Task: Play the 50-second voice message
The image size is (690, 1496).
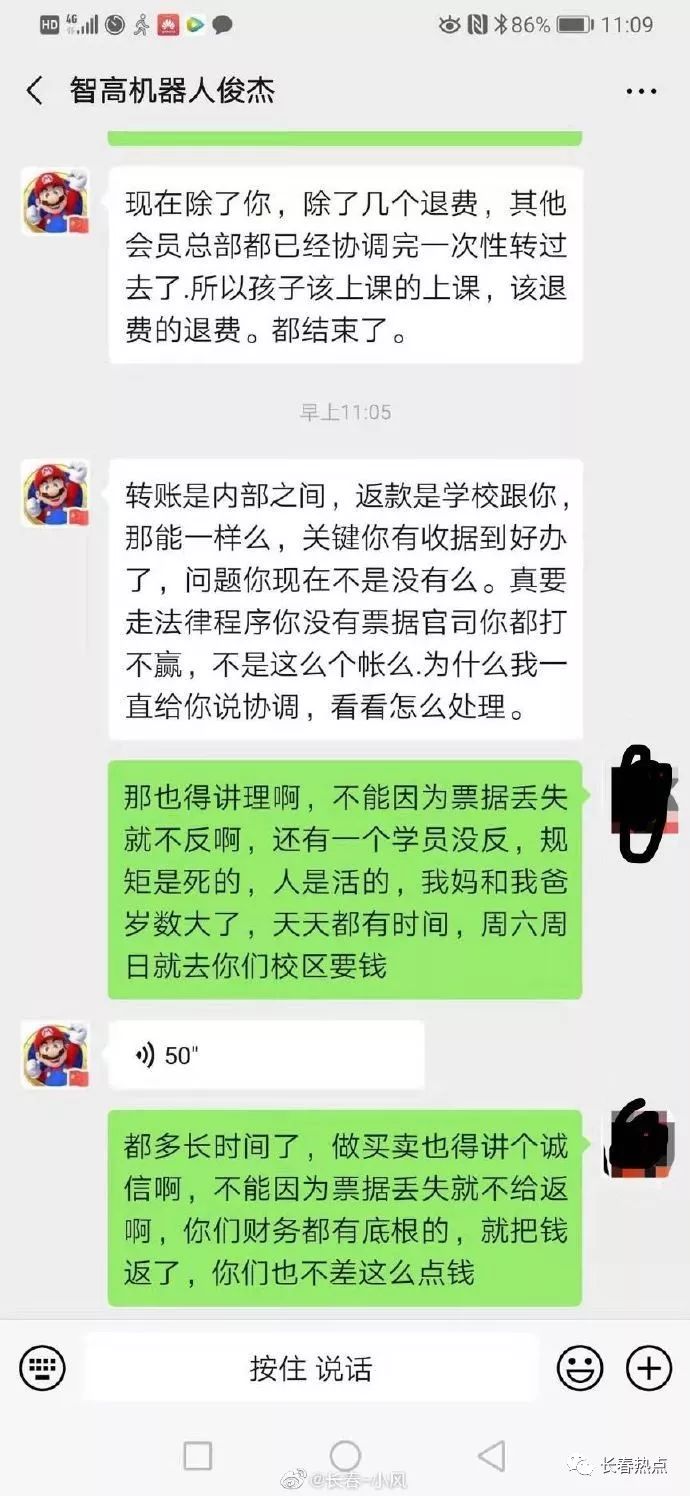Action: [x=266, y=1055]
